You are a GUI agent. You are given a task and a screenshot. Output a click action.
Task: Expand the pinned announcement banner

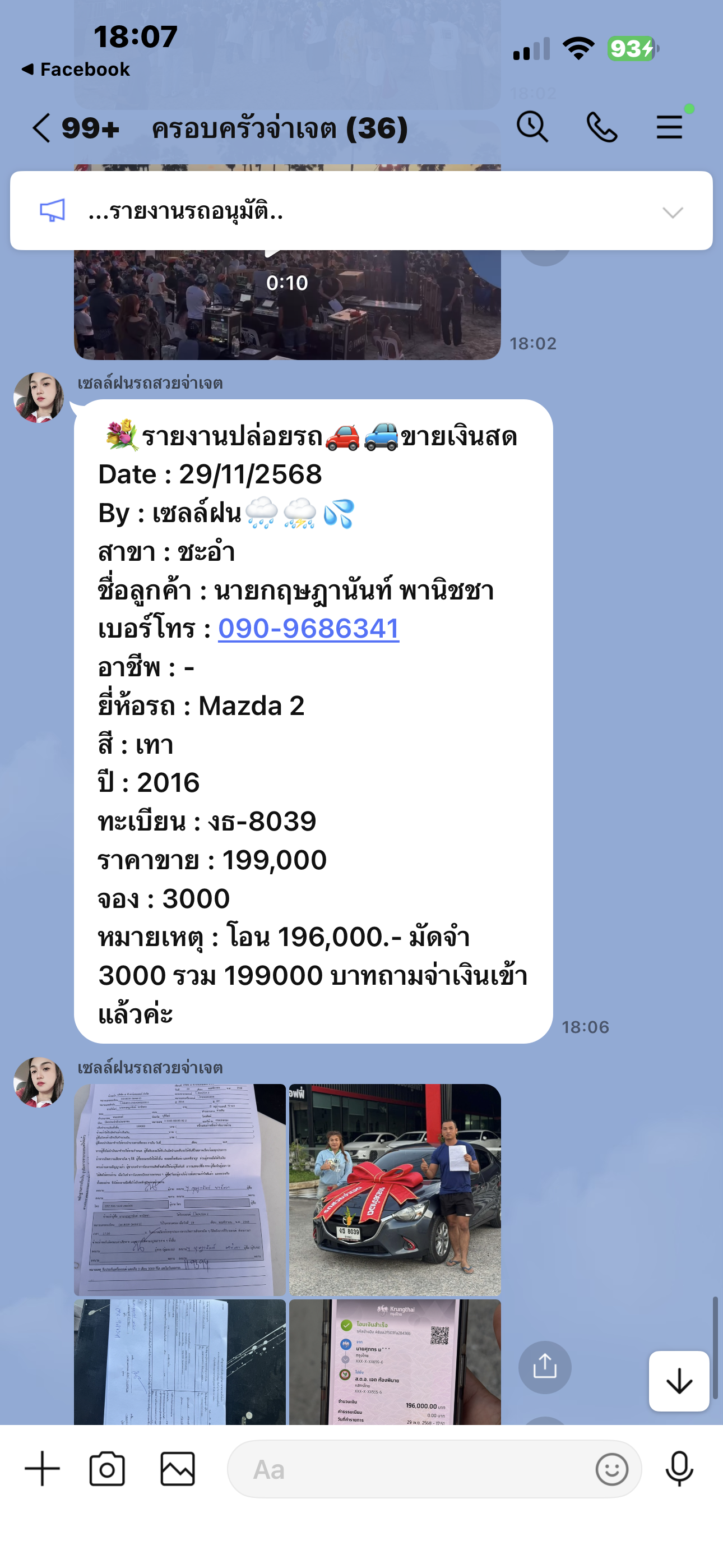(x=672, y=212)
